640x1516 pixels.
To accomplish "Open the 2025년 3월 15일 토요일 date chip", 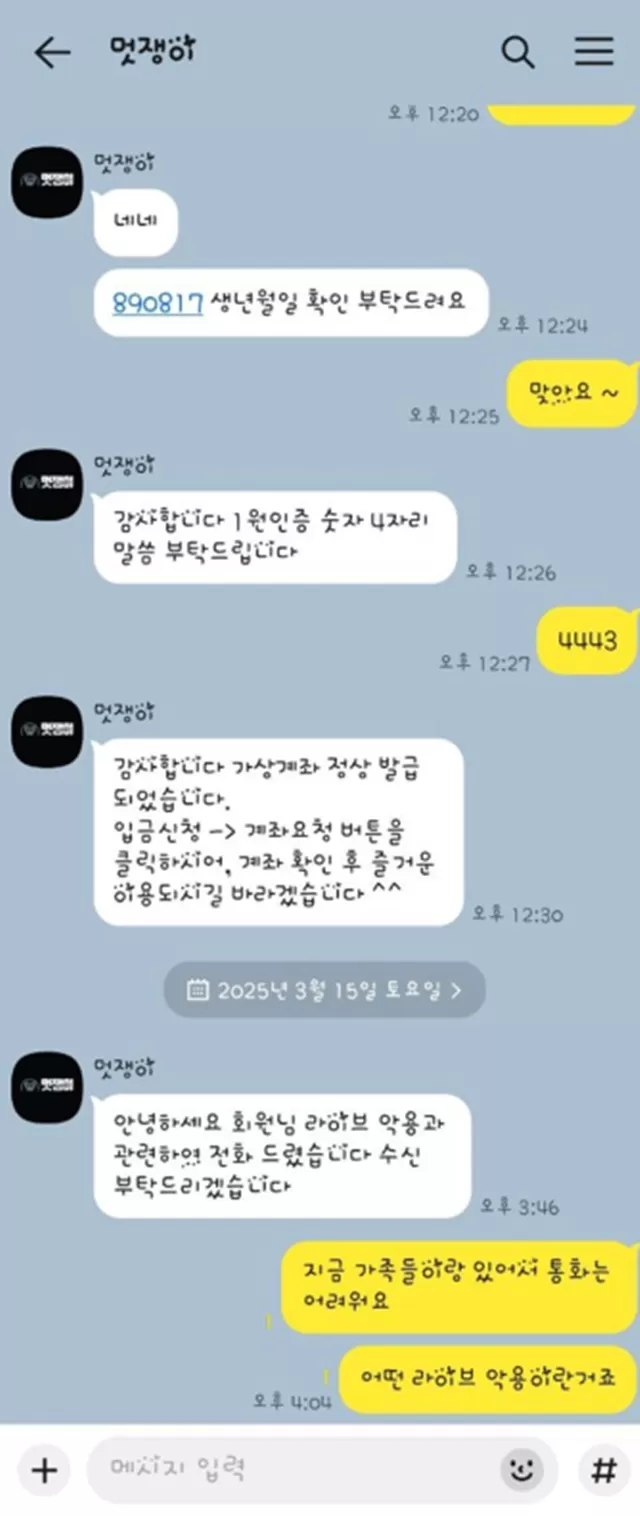I will click(324, 990).
